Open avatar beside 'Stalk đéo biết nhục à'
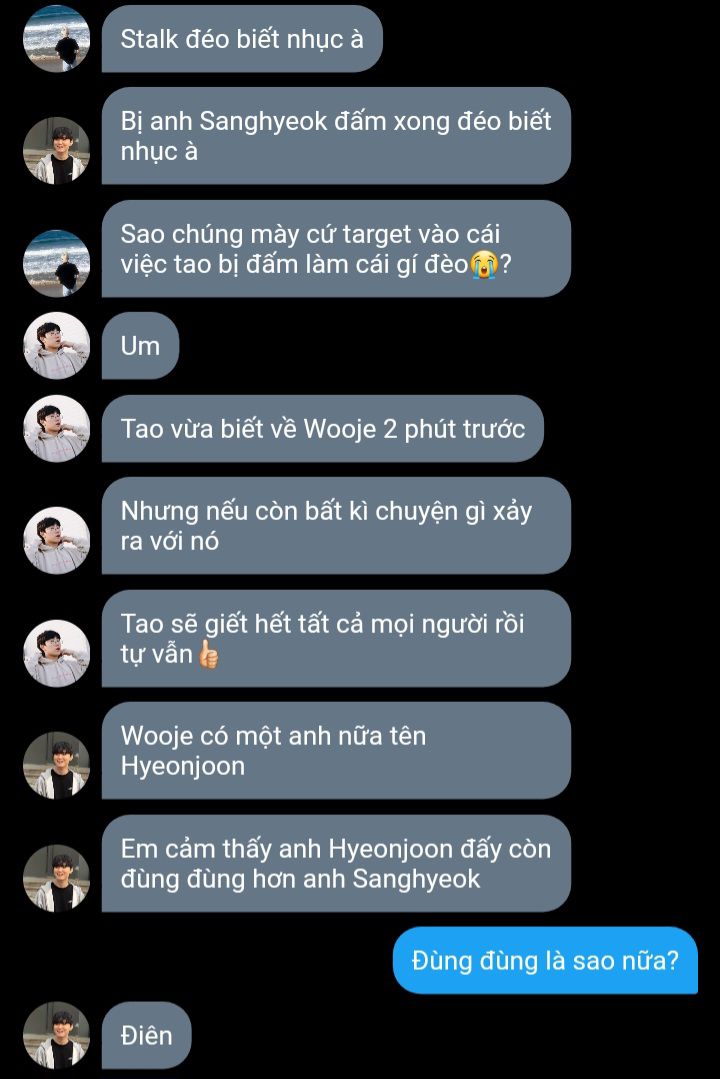Screen dimensions: 720x1079 [x=57, y=39]
